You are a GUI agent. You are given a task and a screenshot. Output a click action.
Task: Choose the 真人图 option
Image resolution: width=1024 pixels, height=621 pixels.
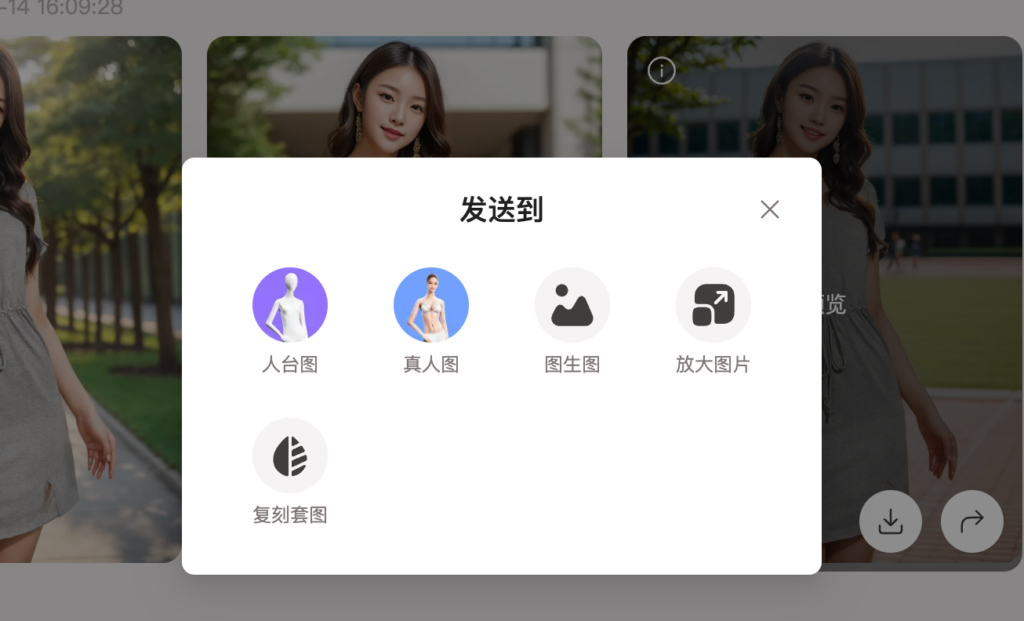[x=431, y=305]
